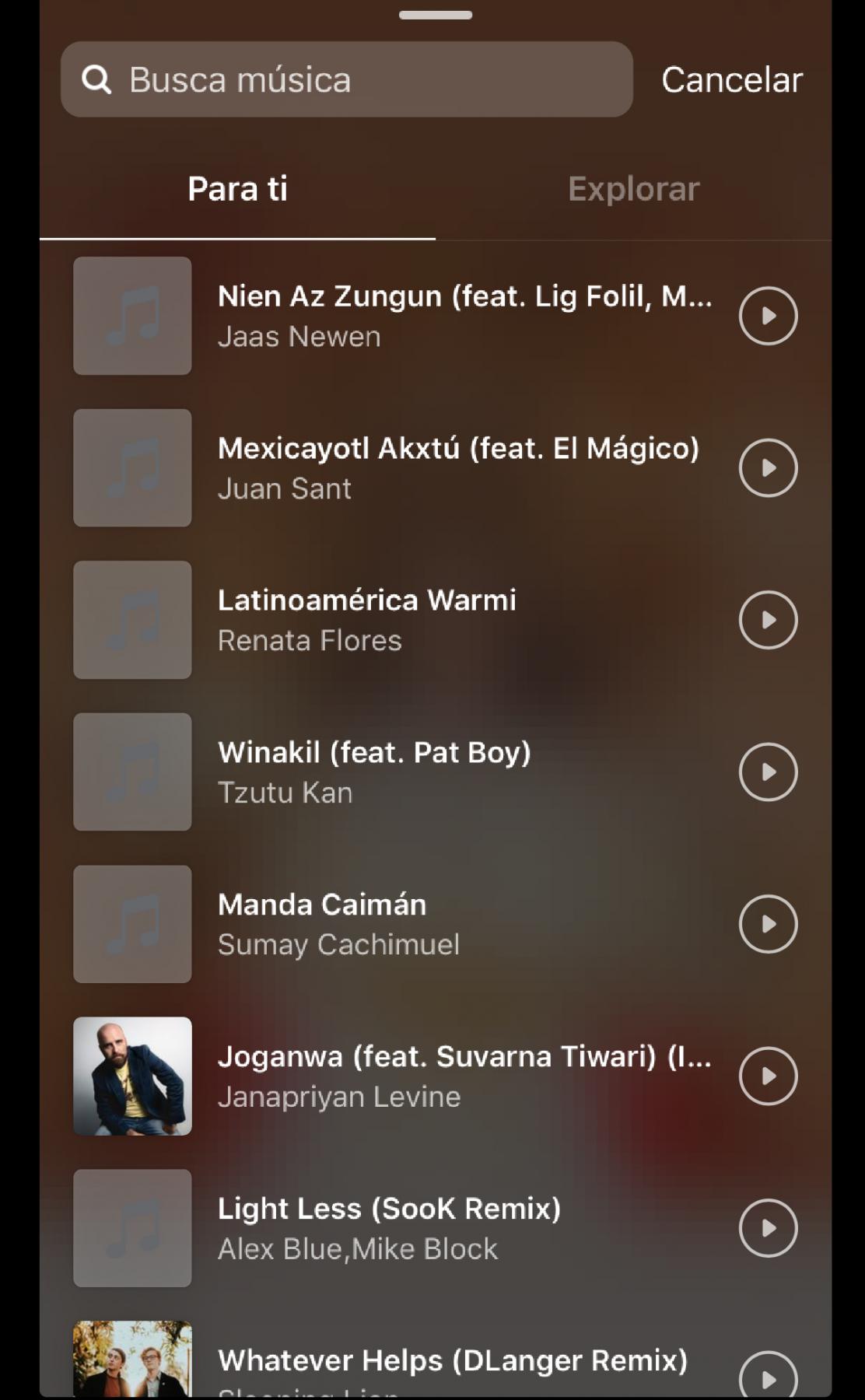Select the Para ti tab
Viewport: 865px width, 1400px height.
pos(237,189)
